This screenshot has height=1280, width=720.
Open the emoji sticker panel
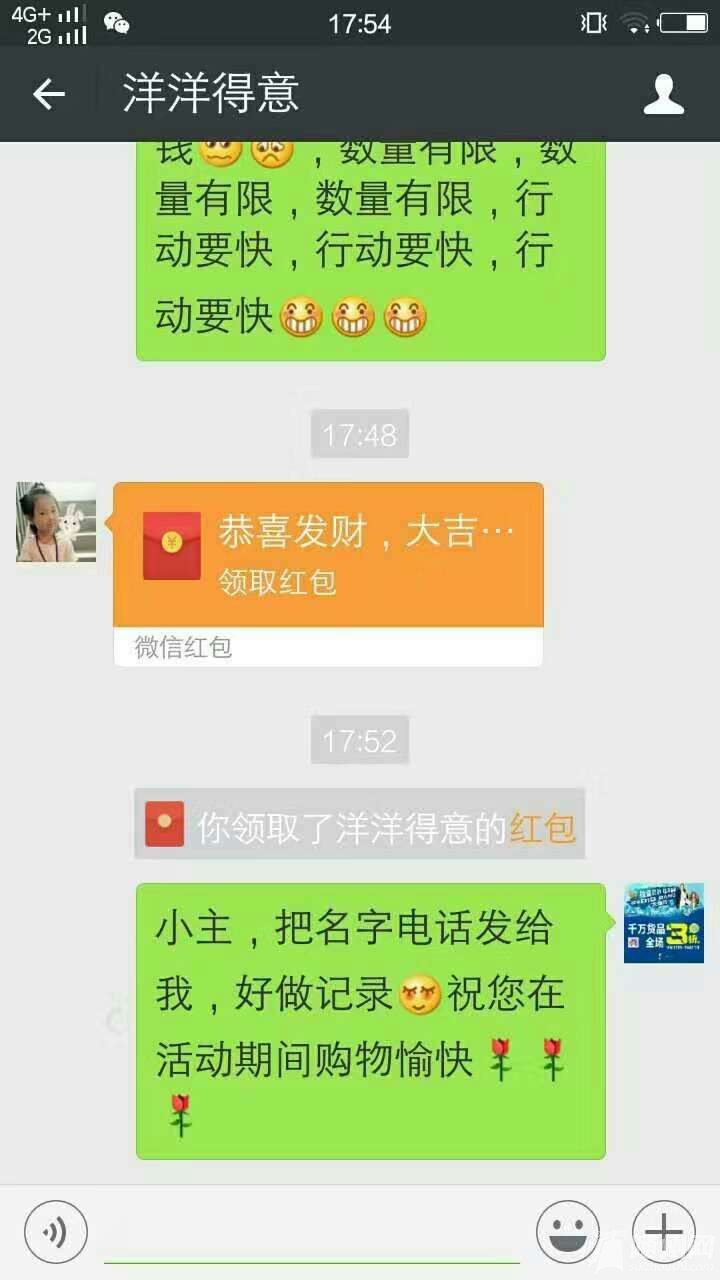[x=567, y=1231]
